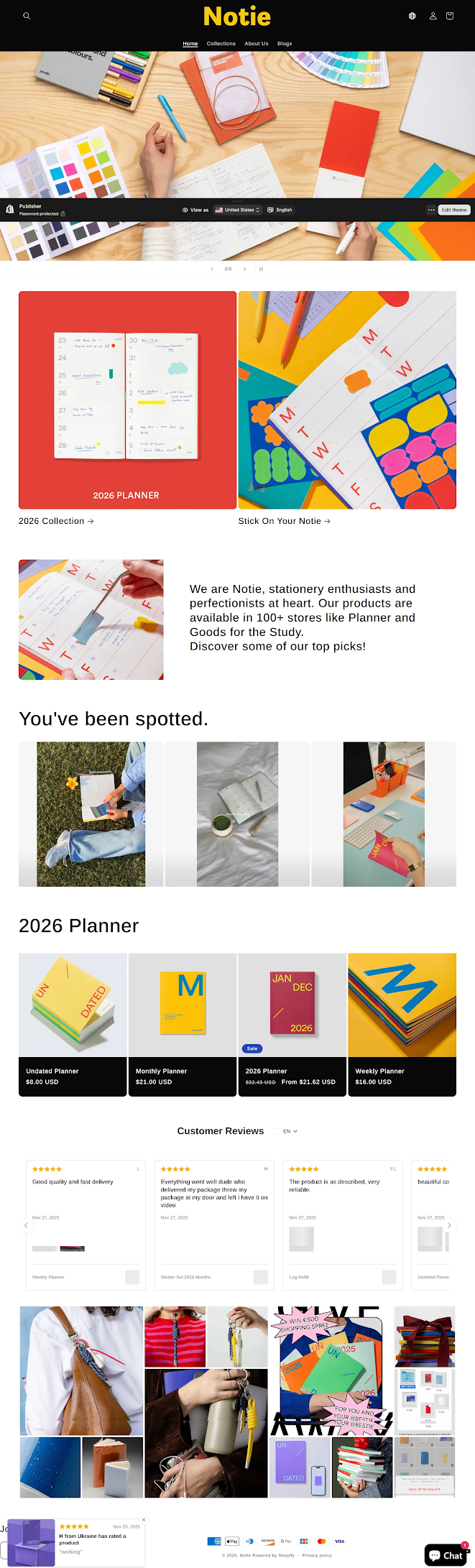
Task: Go to the About Us page
Action: point(256,44)
